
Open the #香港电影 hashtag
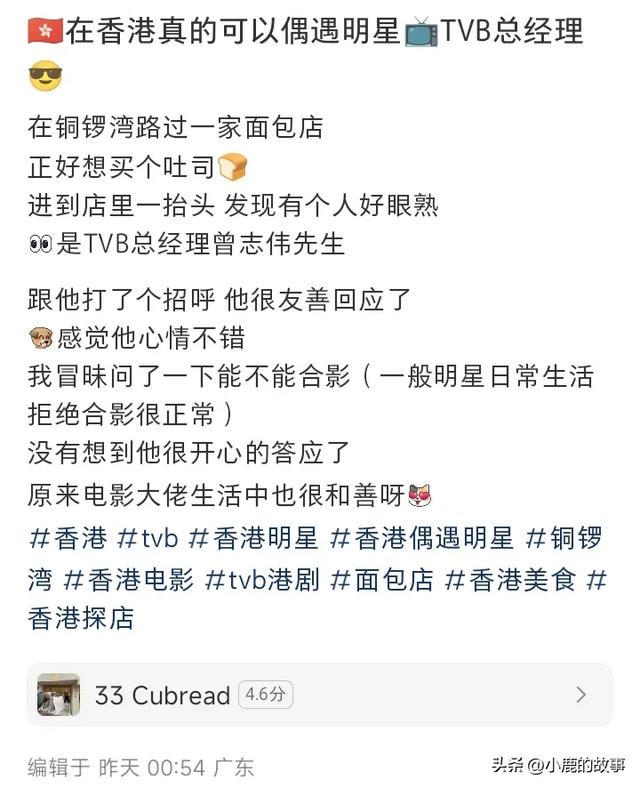(129, 579)
